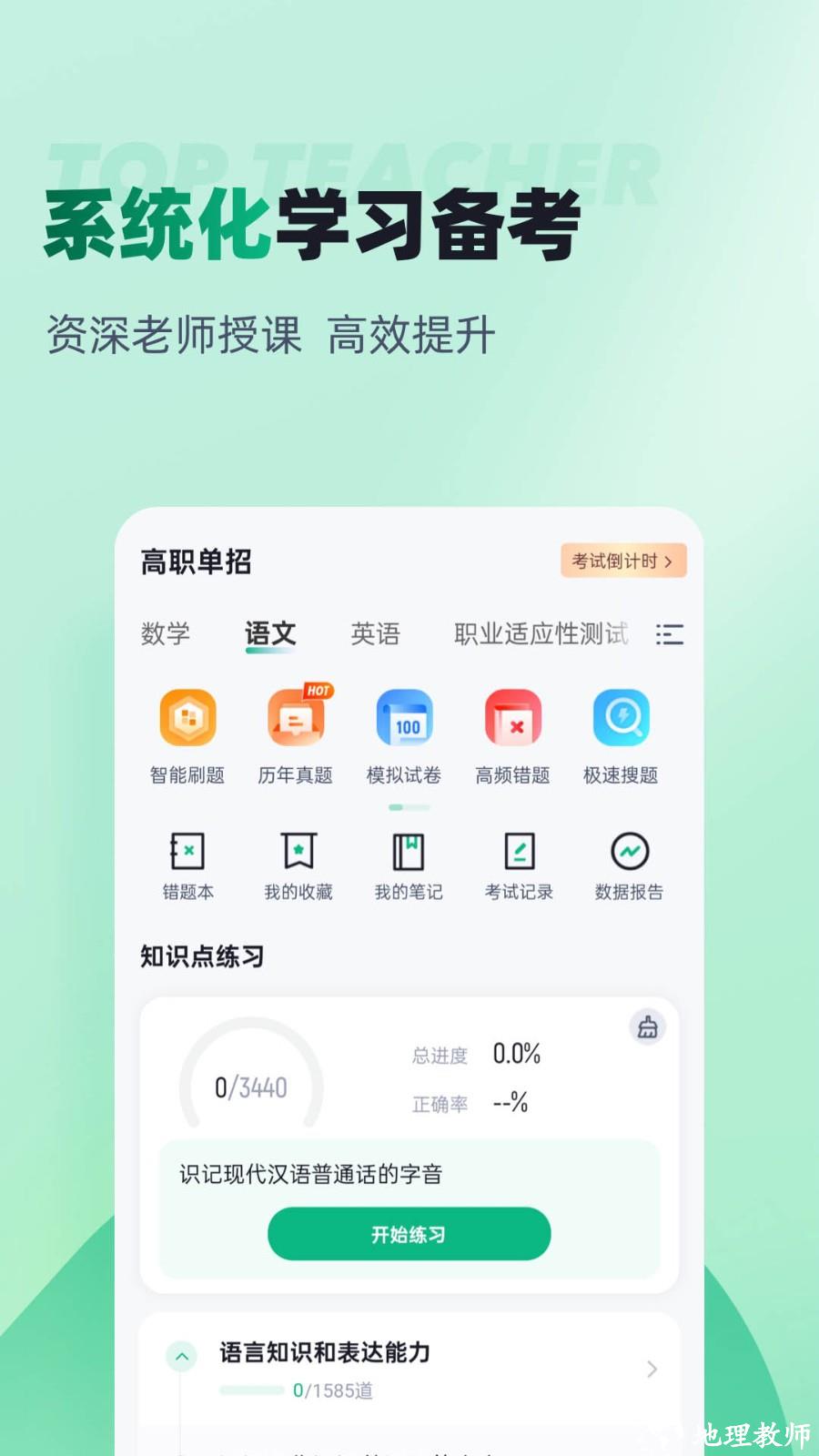Switch to the 英语 tab
Screen dimensions: 819x1456
(x=376, y=635)
